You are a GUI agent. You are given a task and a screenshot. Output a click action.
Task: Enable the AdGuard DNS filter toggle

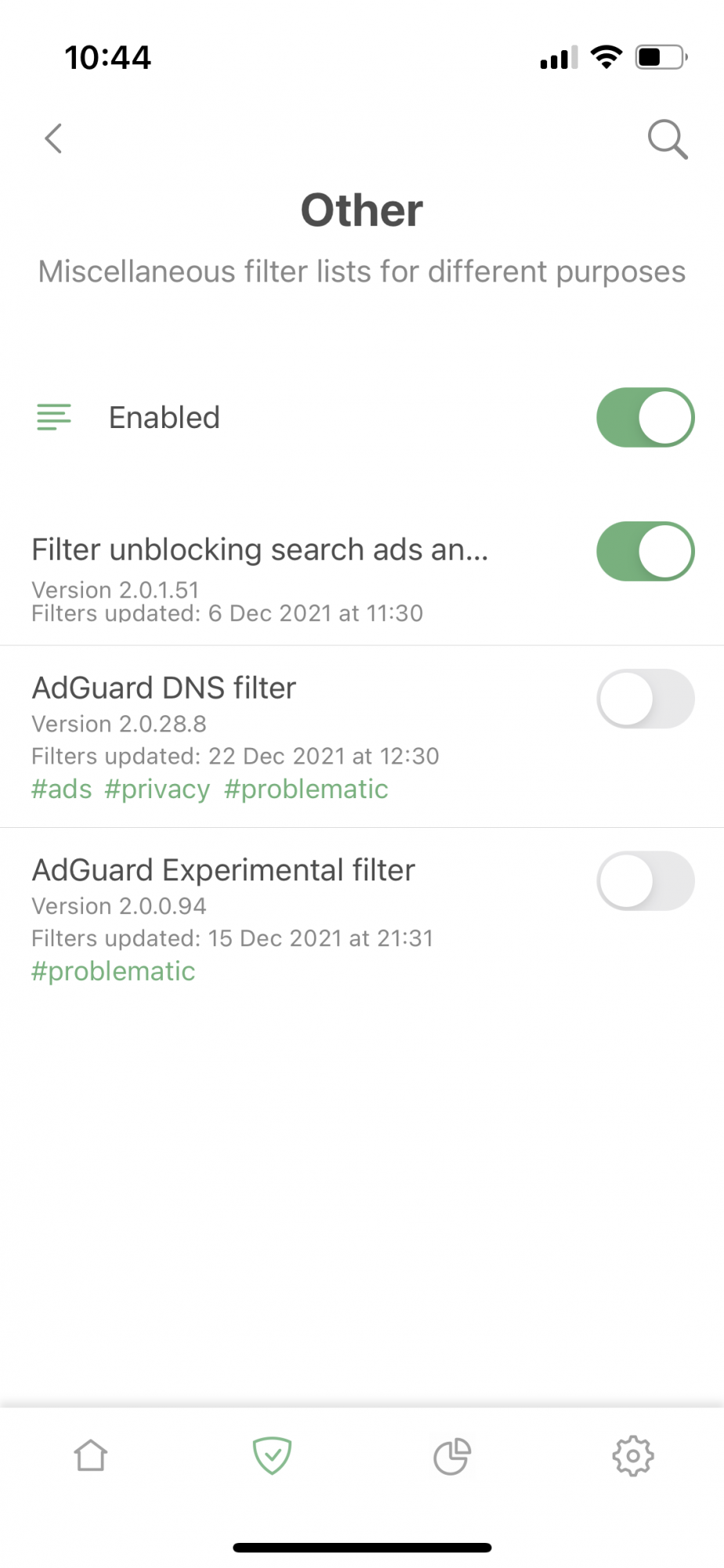pos(646,699)
